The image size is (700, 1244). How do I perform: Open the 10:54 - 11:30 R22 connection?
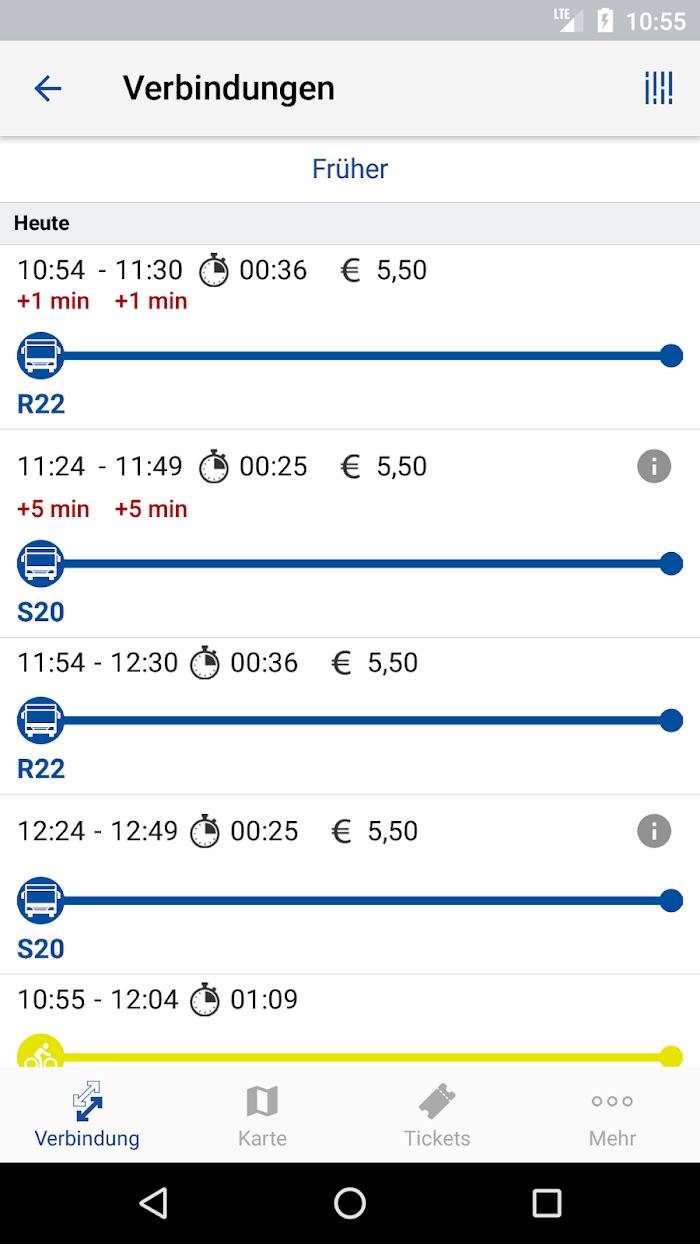(350, 337)
